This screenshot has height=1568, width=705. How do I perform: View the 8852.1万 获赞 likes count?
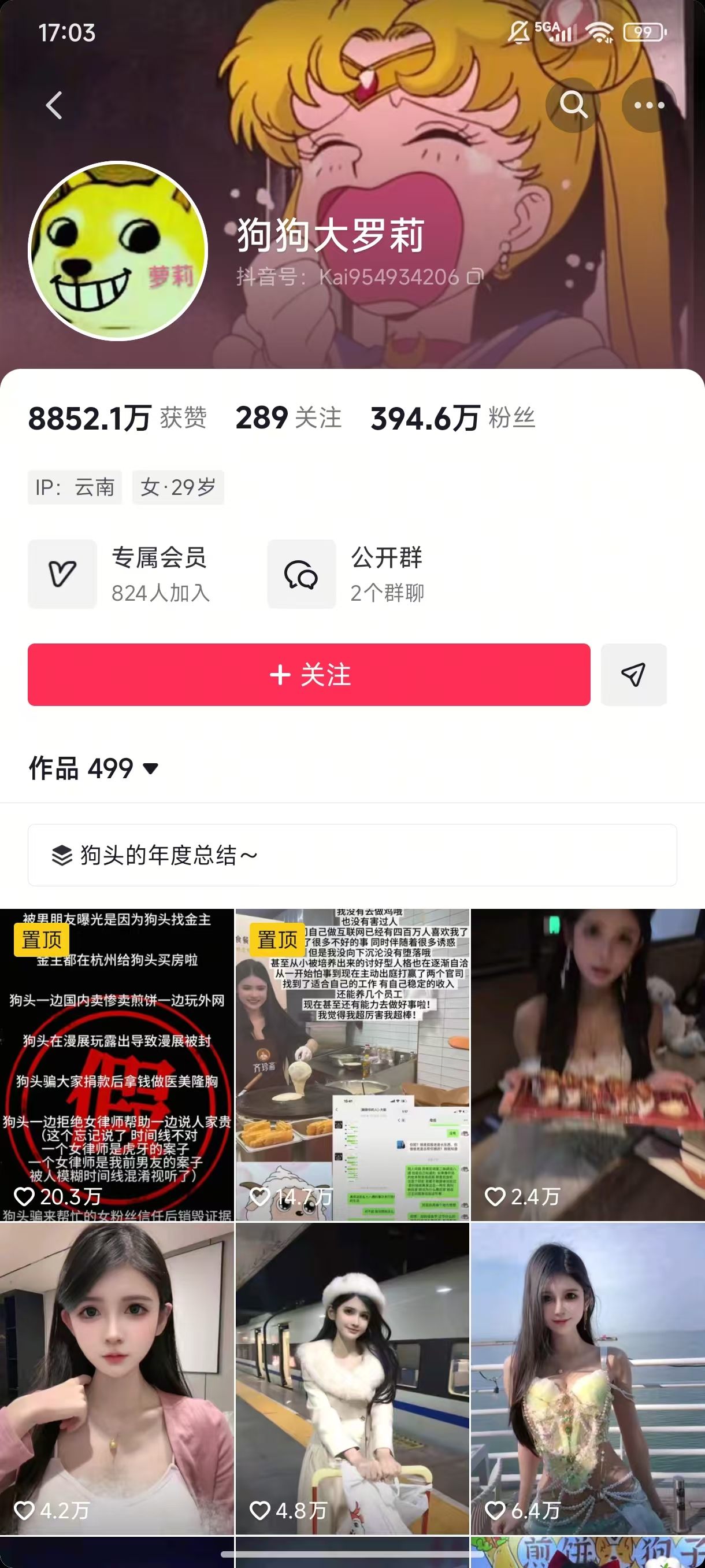[x=117, y=418]
